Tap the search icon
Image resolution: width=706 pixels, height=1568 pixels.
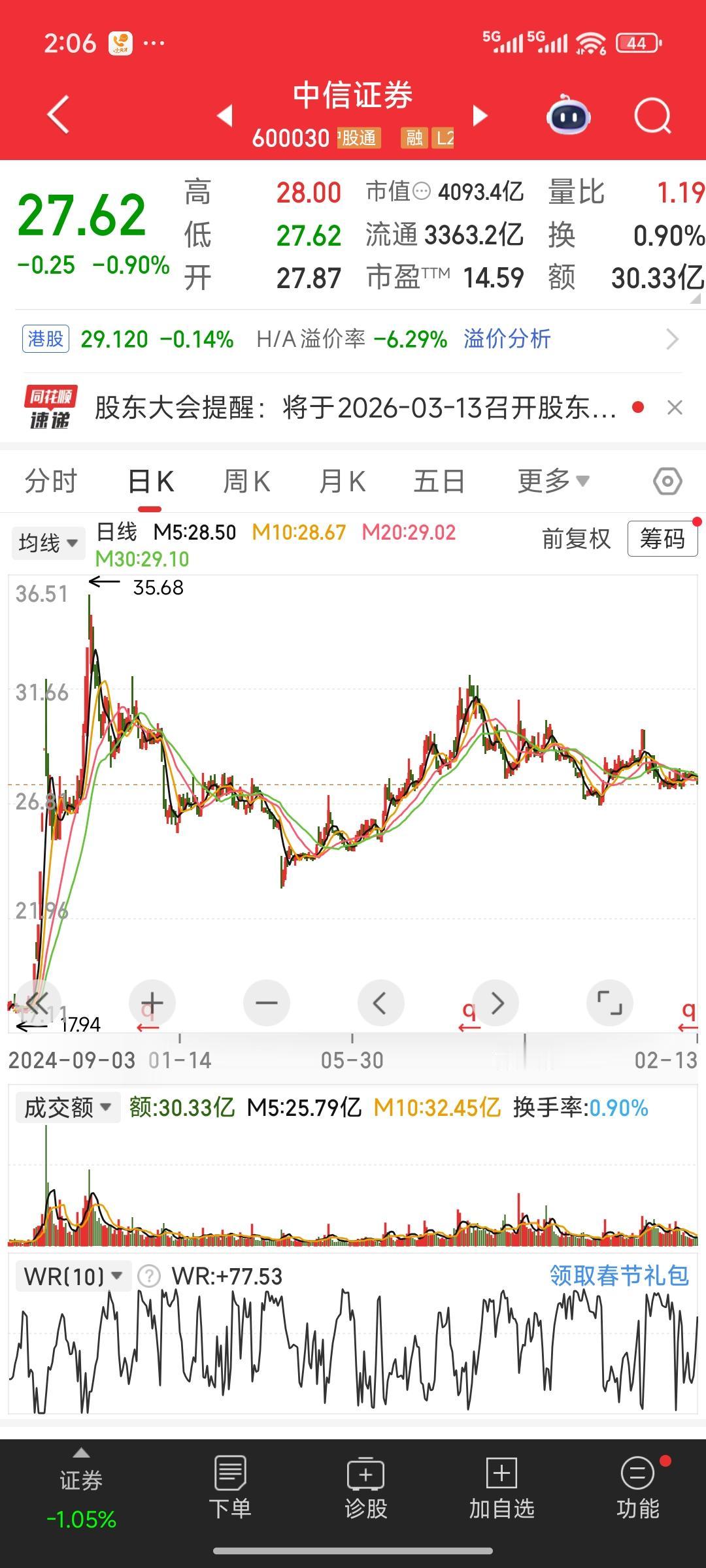(x=651, y=114)
